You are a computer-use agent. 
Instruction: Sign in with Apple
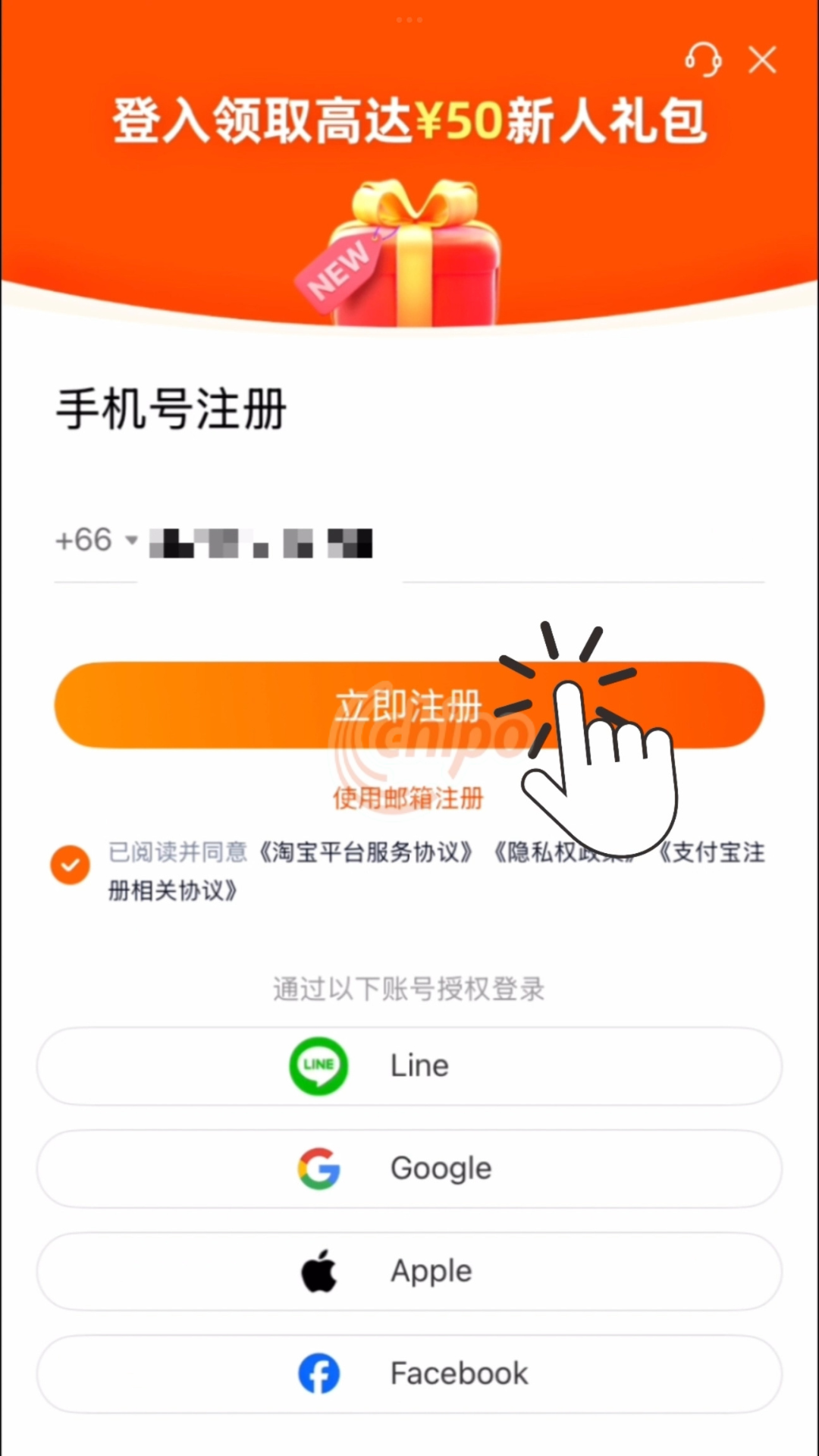point(409,1271)
